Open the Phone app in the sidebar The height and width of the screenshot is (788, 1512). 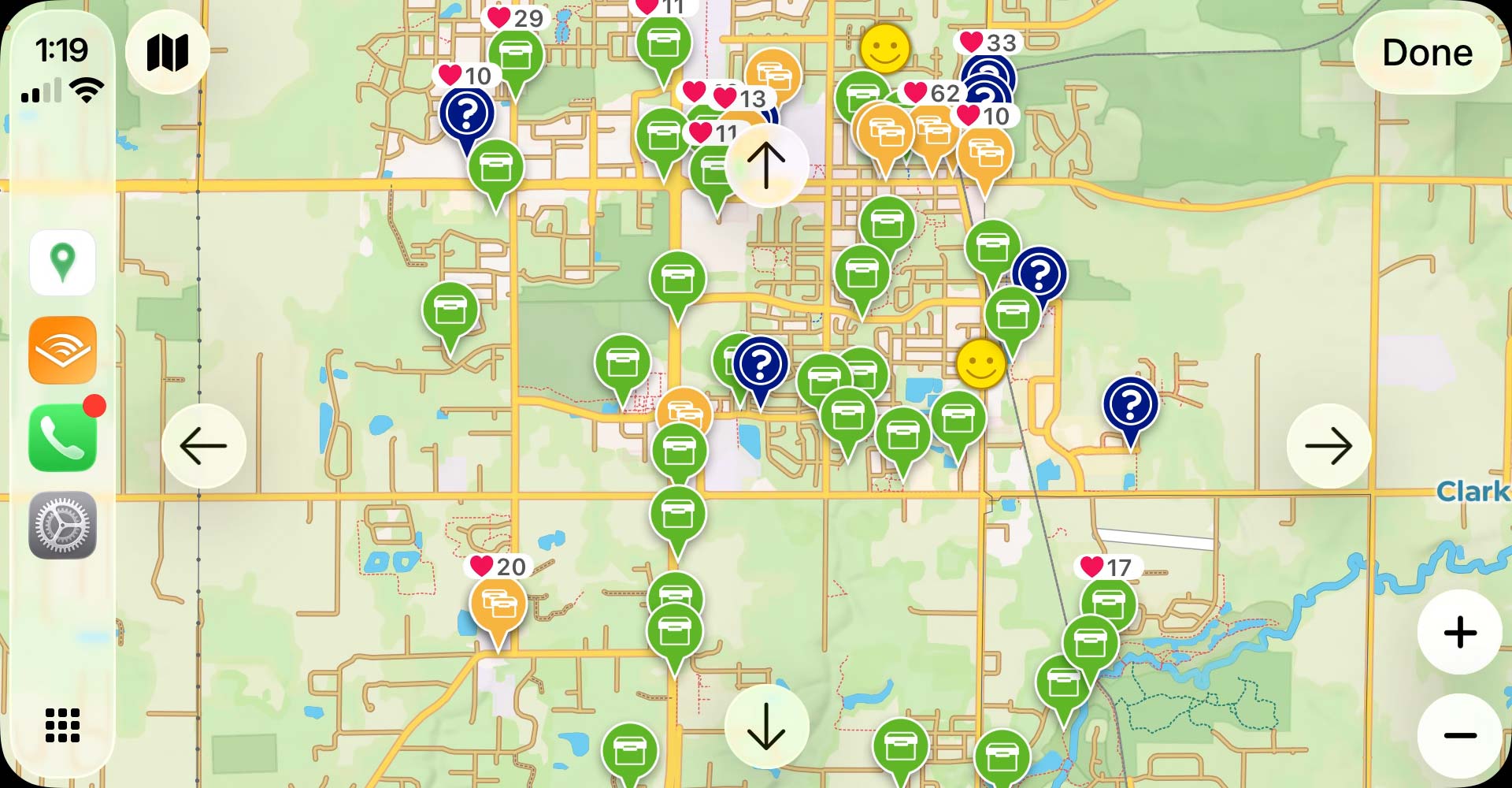[x=63, y=438]
